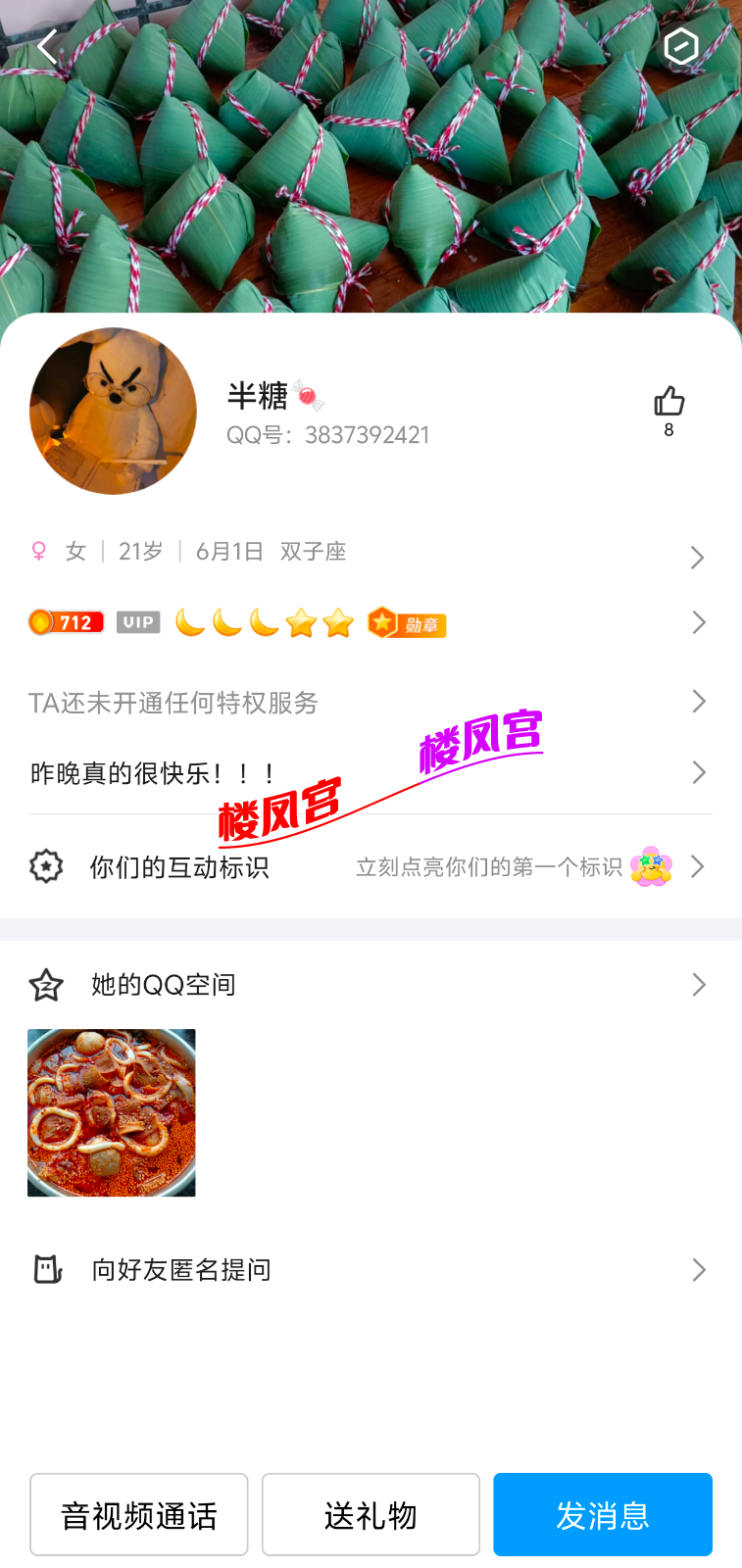The height and width of the screenshot is (1568, 742).
Task: Tap 发消息 to message 半糖
Action: click(x=603, y=1515)
